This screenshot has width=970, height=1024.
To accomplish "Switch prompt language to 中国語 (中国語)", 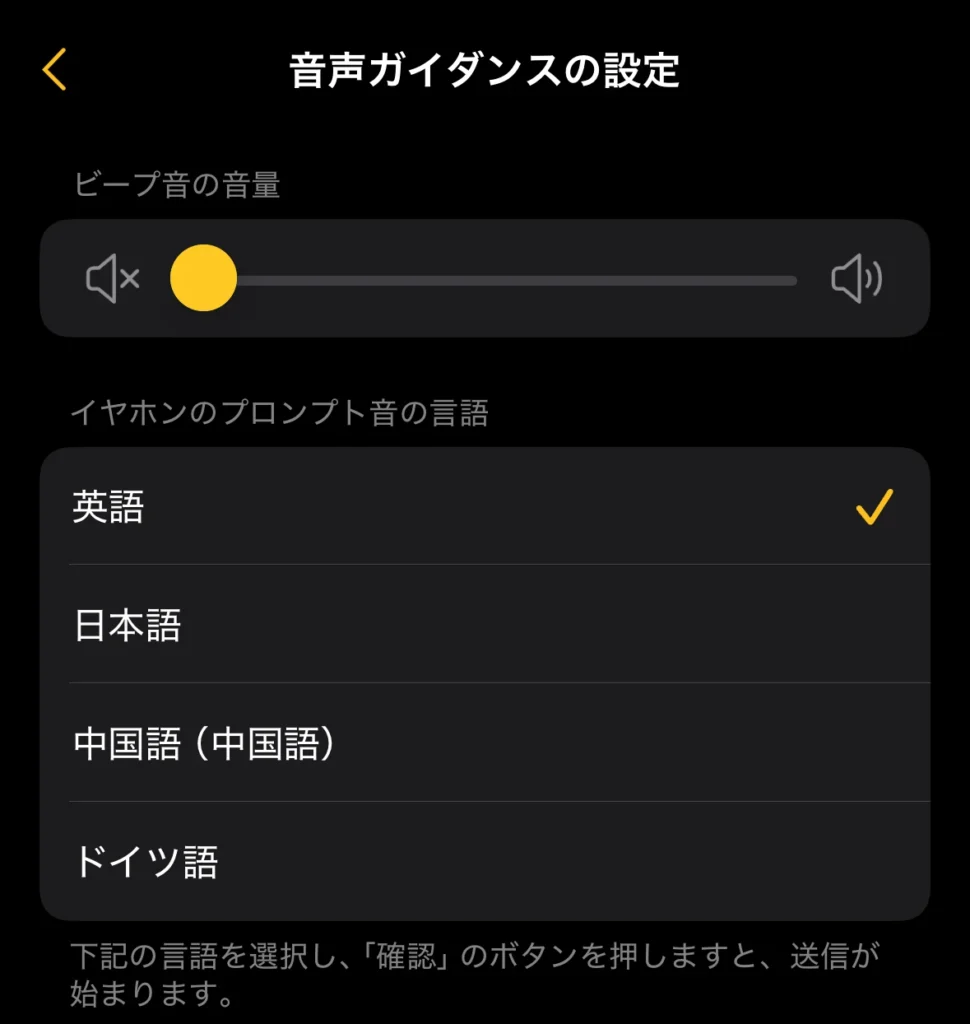I will click(484, 743).
